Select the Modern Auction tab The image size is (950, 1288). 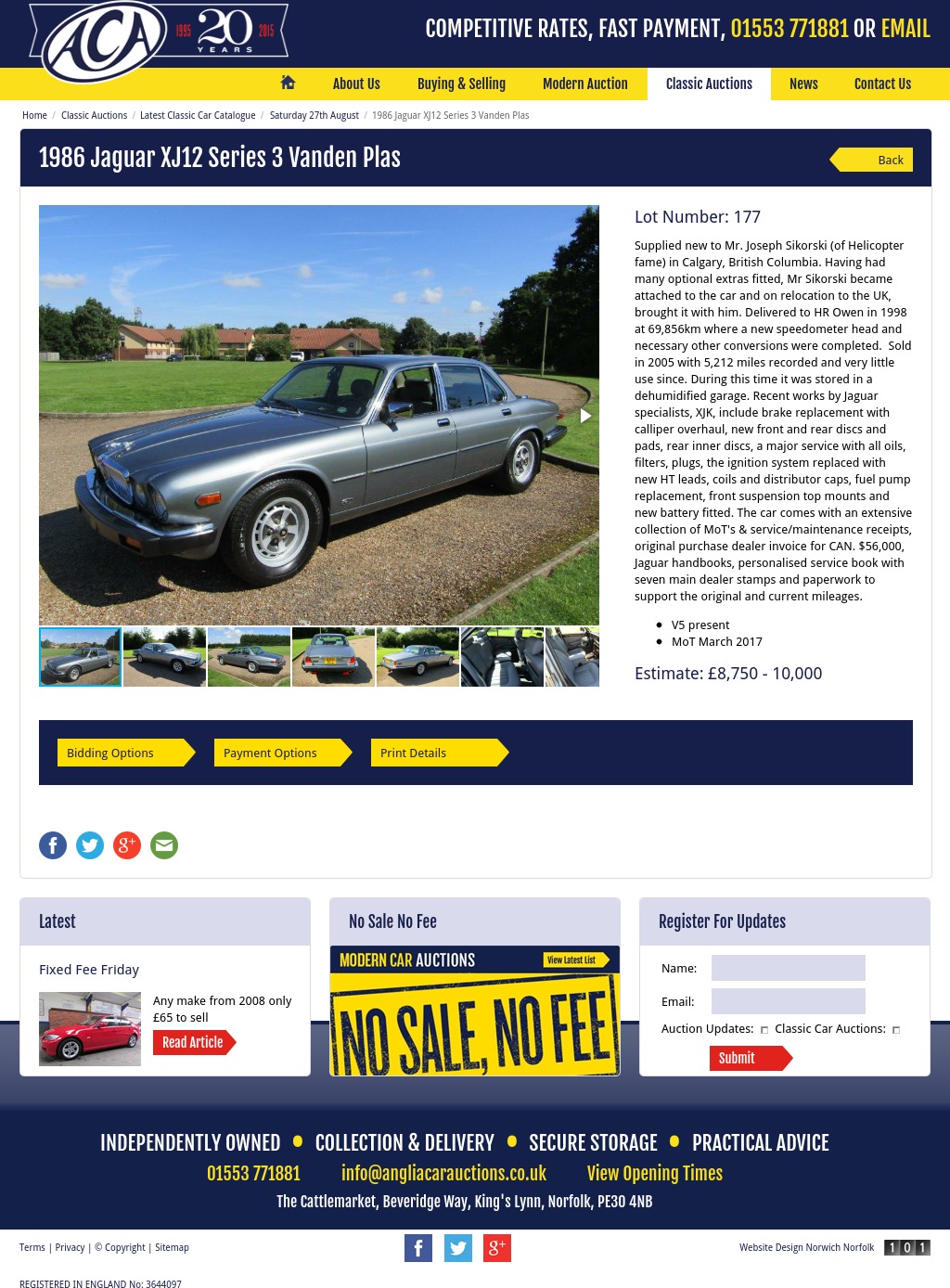(x=584, y=84)
